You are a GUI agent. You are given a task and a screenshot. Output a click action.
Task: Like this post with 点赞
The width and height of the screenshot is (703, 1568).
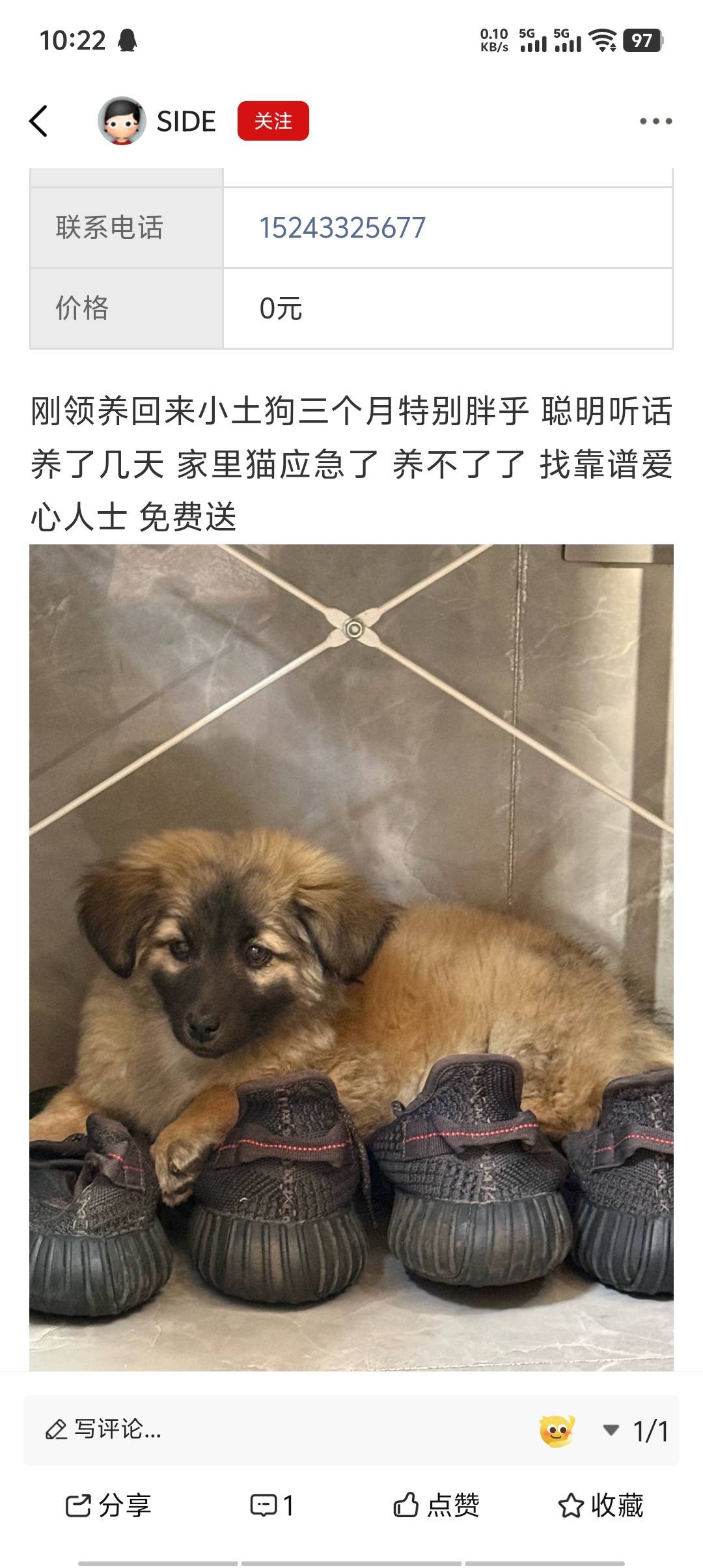click(x=436, y=1505)
